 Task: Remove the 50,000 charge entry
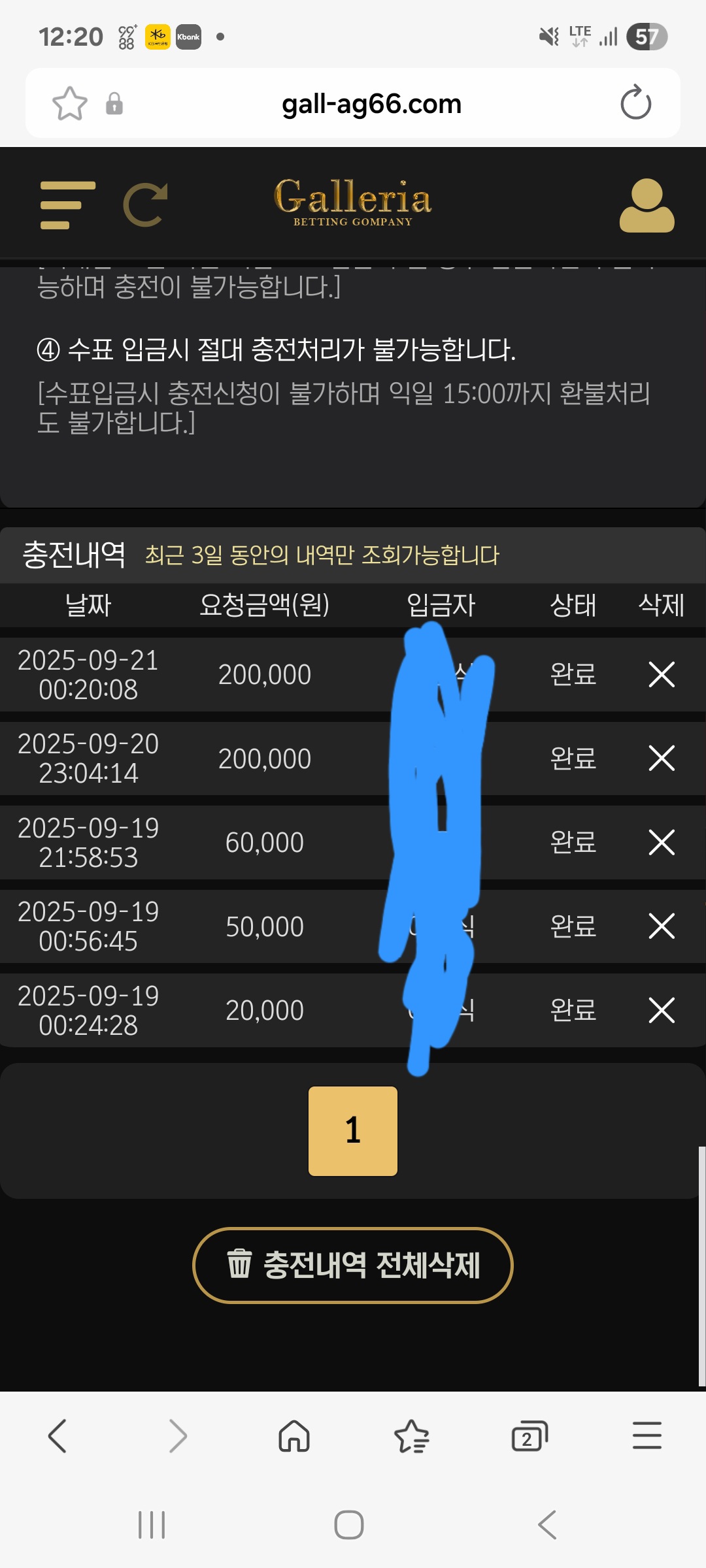click(662, 926)
